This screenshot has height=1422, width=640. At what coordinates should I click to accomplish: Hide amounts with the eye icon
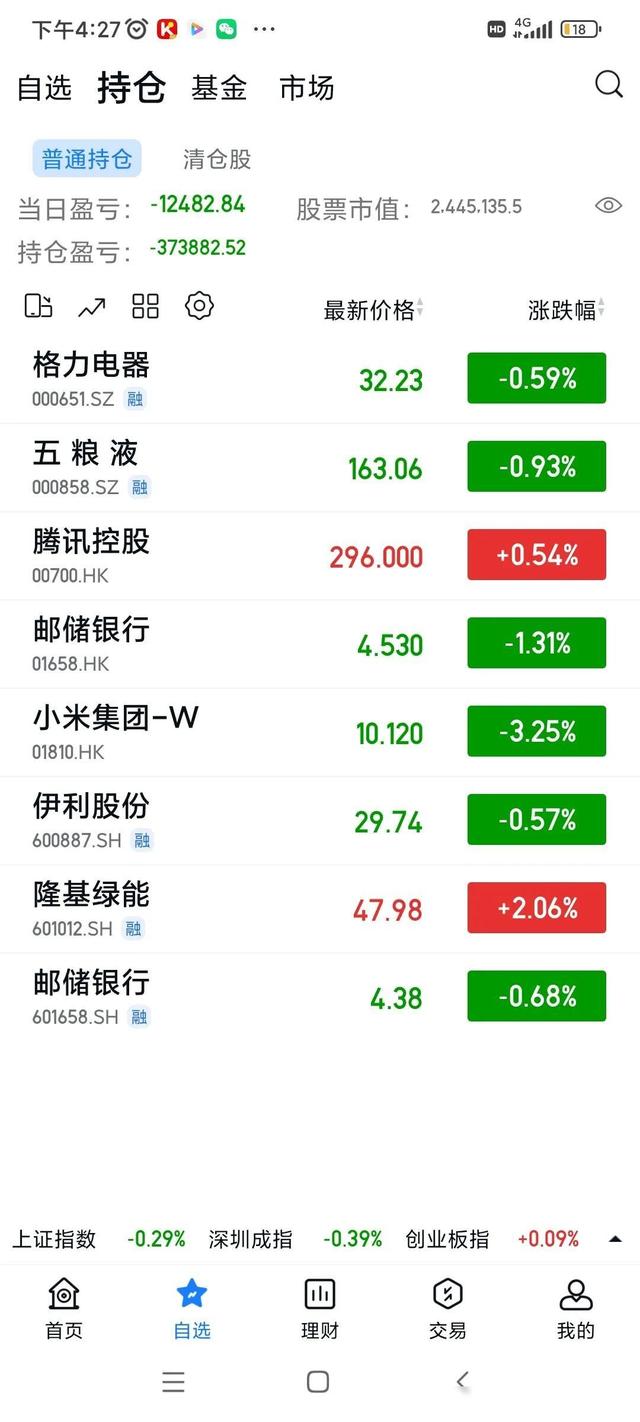pos(608,206)
